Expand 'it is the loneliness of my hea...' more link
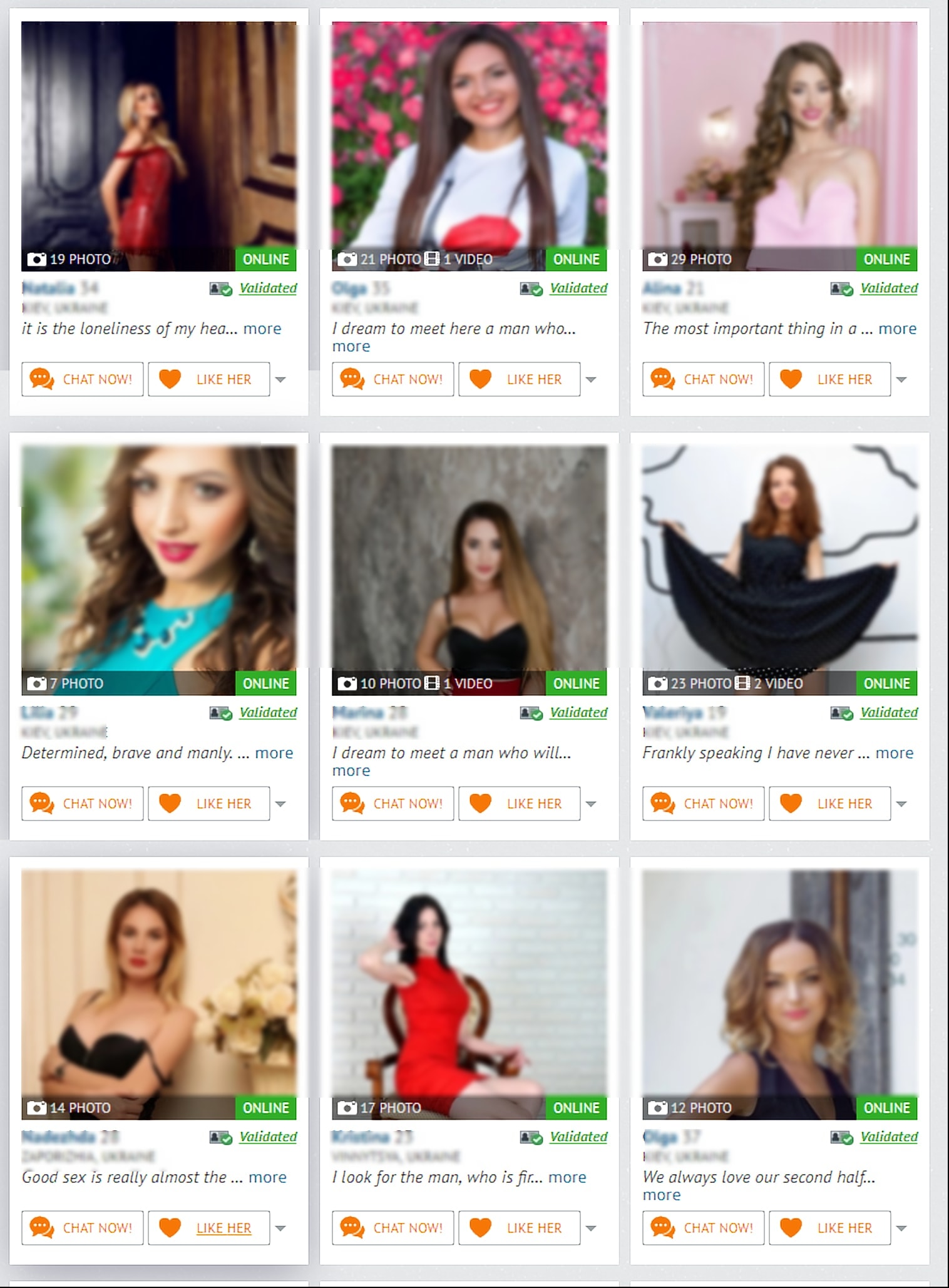This screenshot has height=1288, width=949. click(262, 329)
